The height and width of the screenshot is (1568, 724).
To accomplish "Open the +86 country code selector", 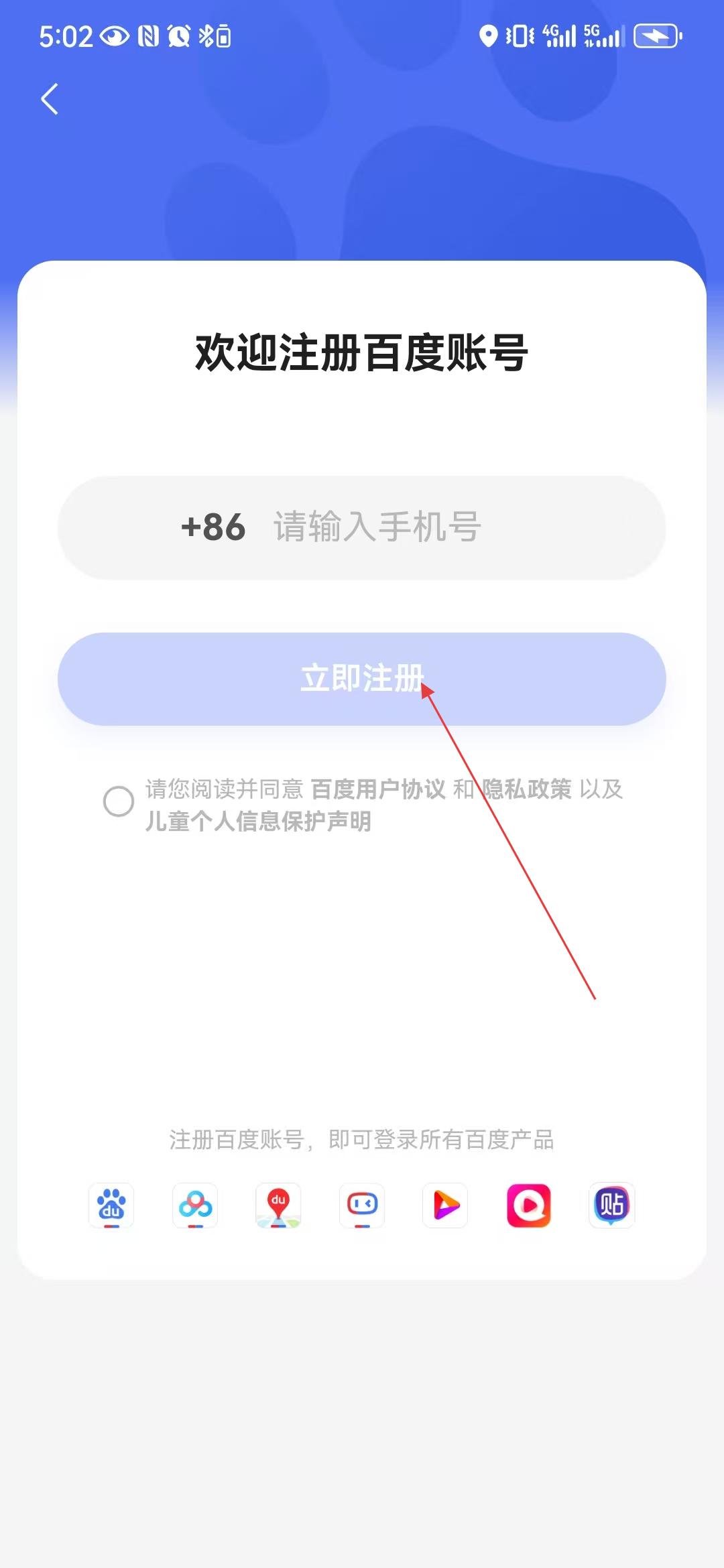I will (x=213, y=527).
